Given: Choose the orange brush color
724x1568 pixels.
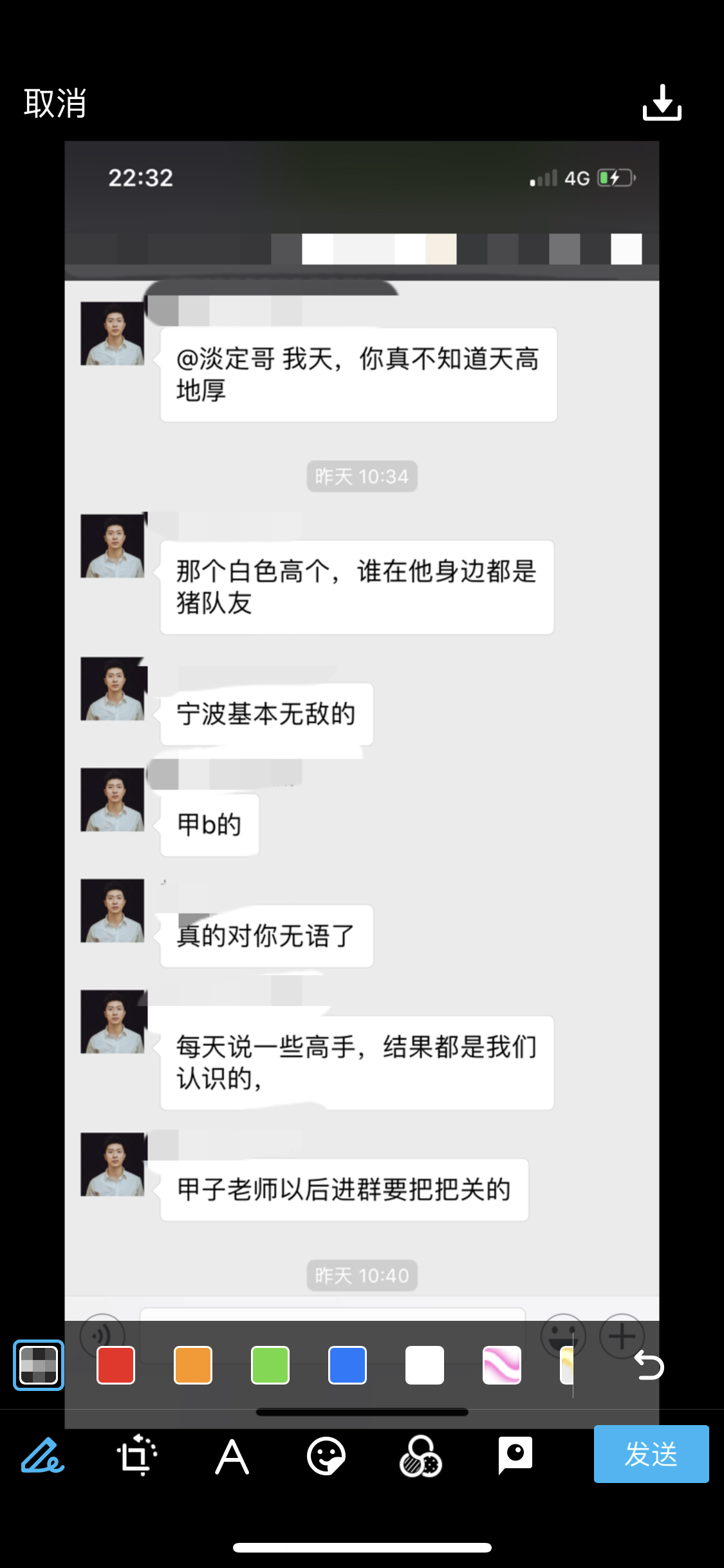Looking at the screenshot, I should (x=193, y=1365).
